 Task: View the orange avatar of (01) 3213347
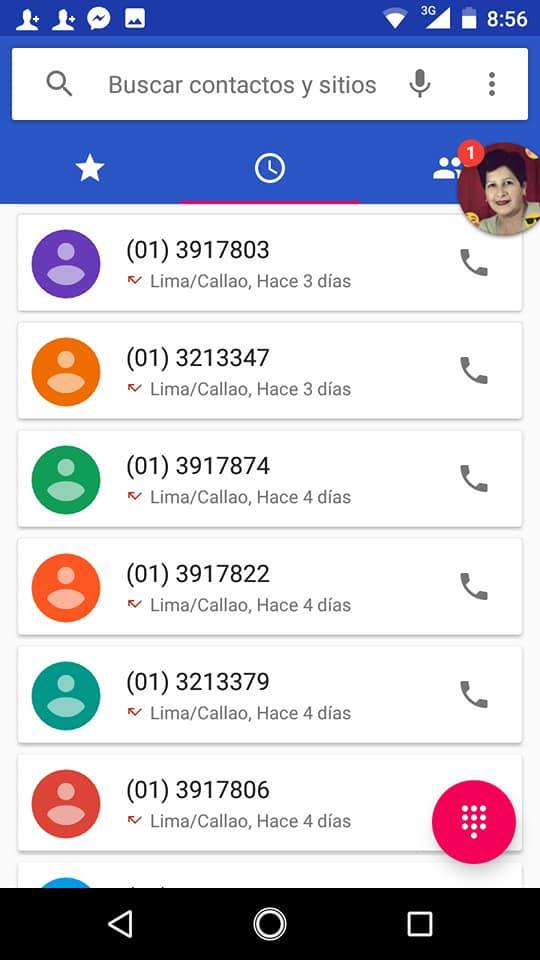66,372
